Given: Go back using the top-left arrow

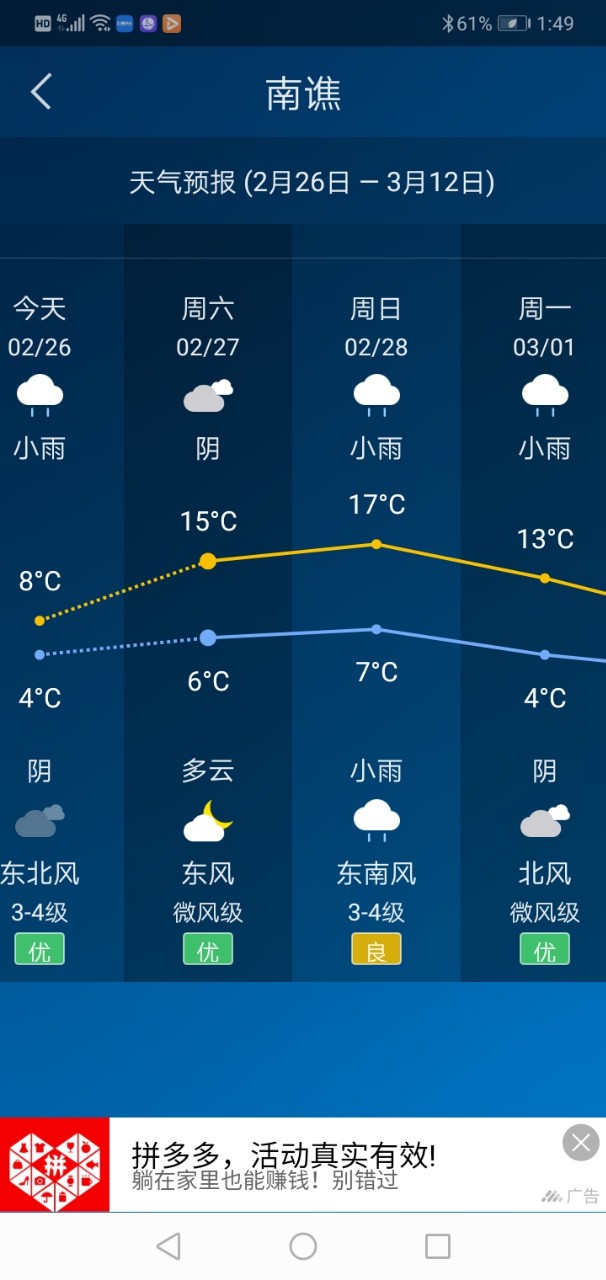Looking at the screenshot, I should tap(41, 92).
